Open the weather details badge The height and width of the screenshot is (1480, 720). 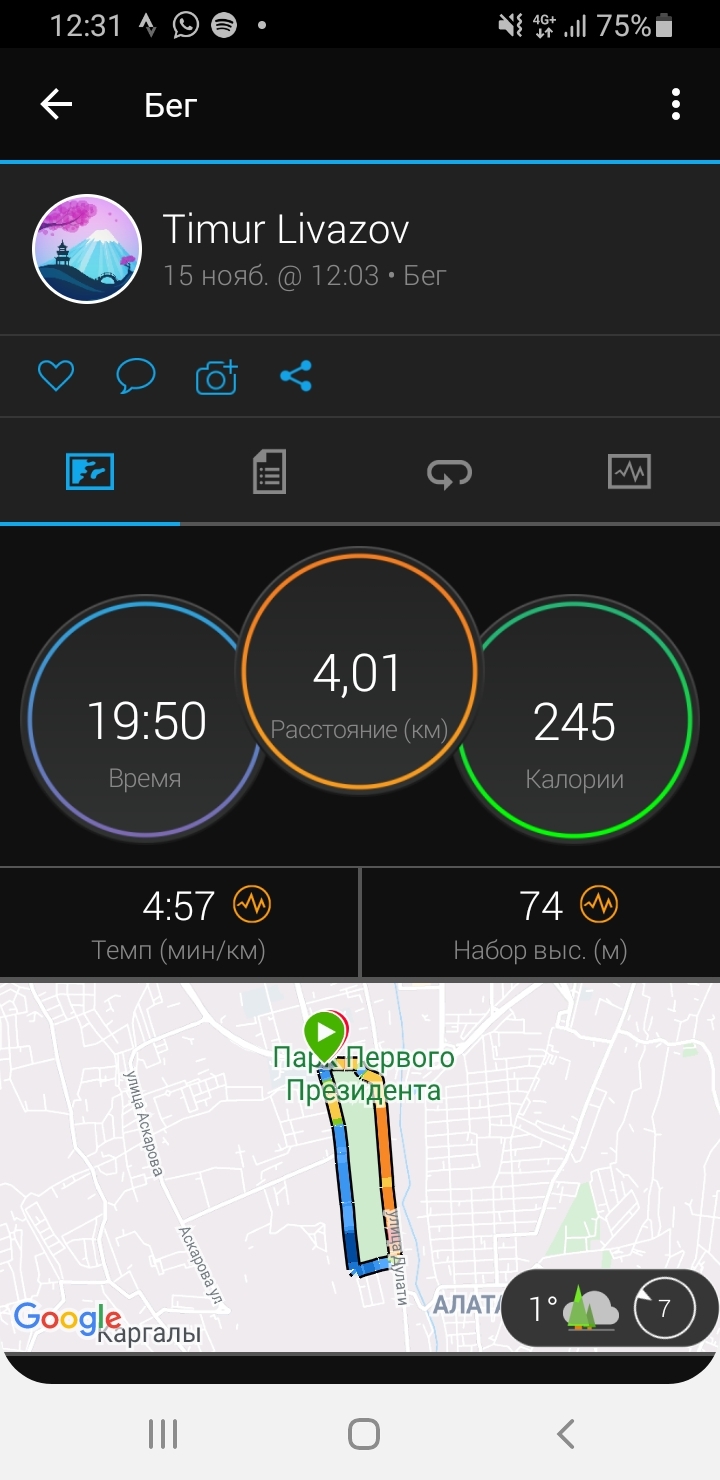point(609,1307)
